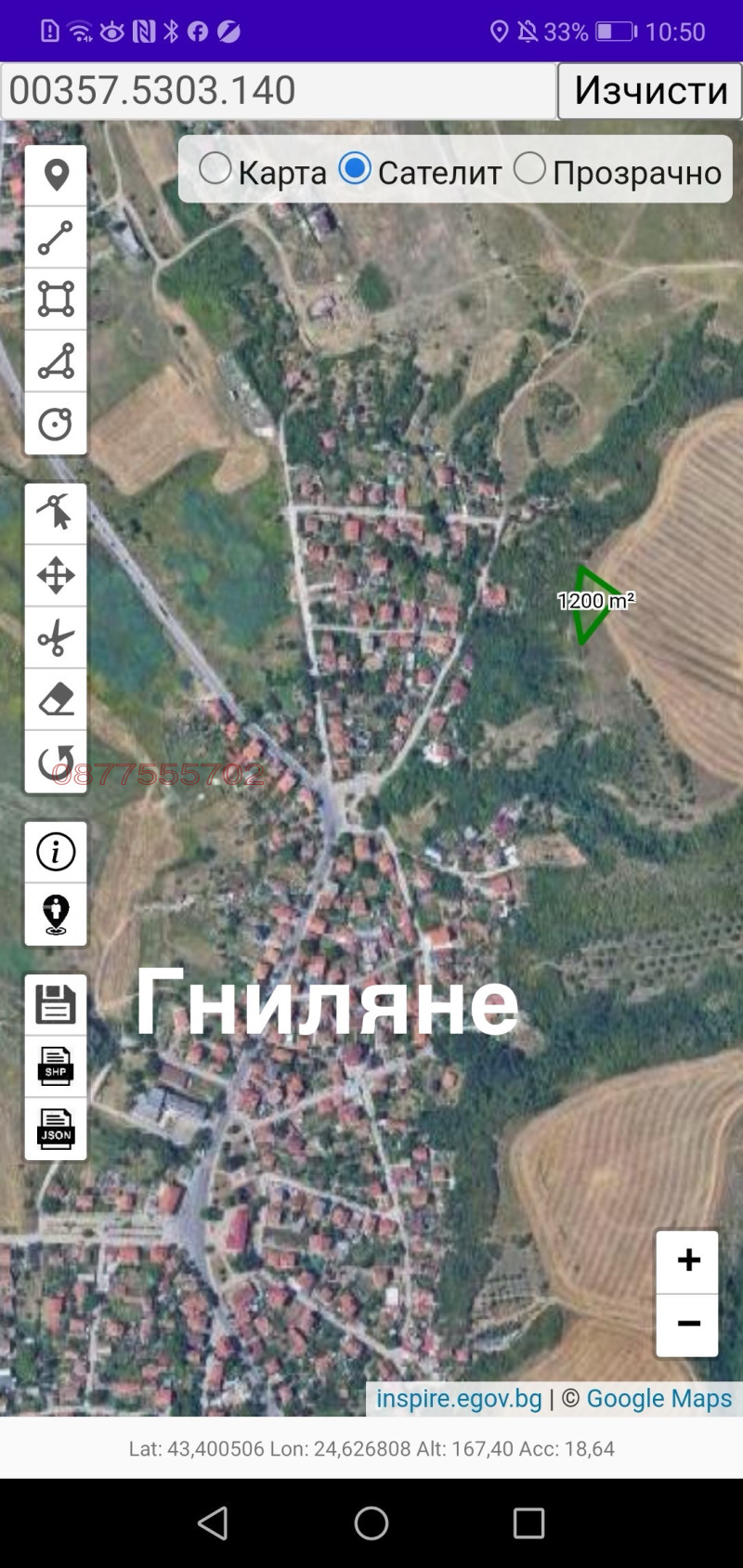Screen dimensions: 743x1568
Task: Activate the scissors cut tool
Action: (56, 637)
